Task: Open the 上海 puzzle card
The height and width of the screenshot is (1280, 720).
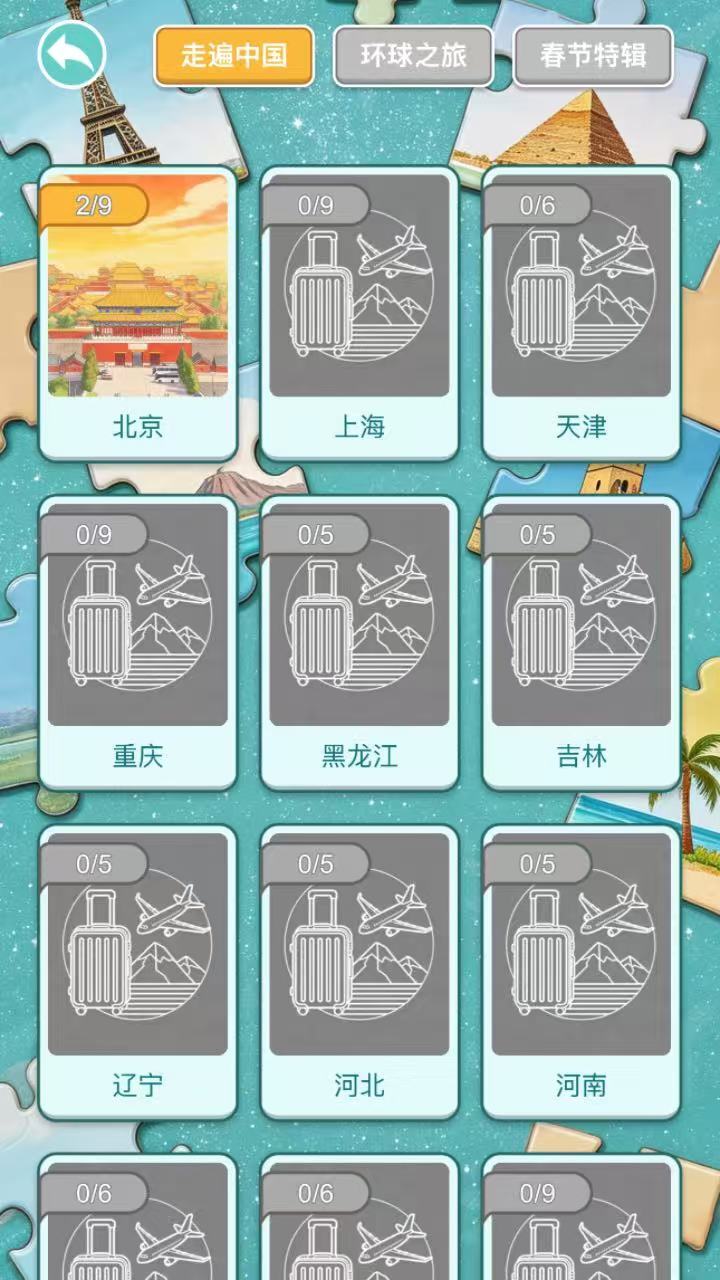Action: click(360, 313)
